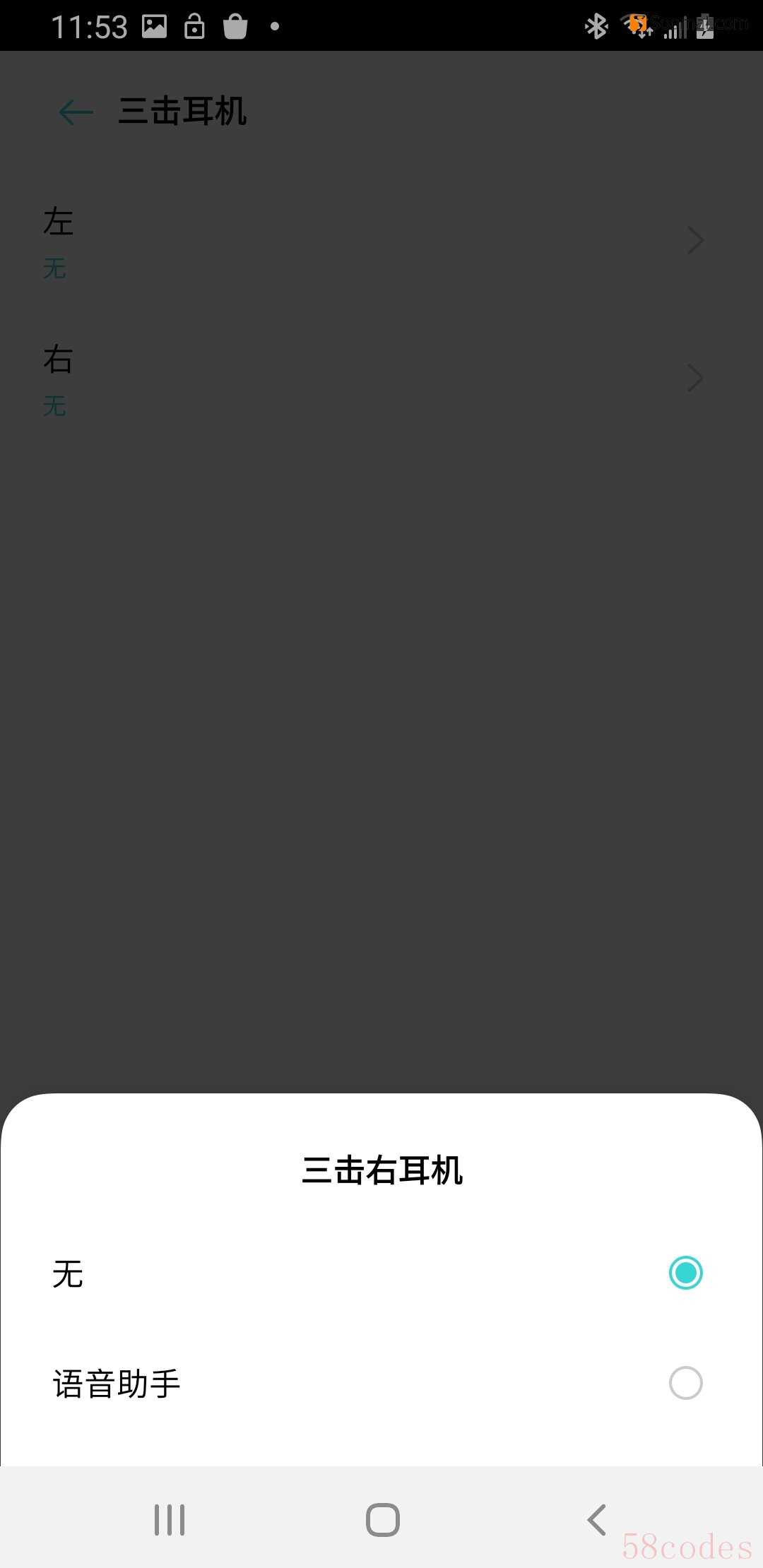Go back with the top-left back arrow
763x1568 pixels.
click(x=76, y=112)
